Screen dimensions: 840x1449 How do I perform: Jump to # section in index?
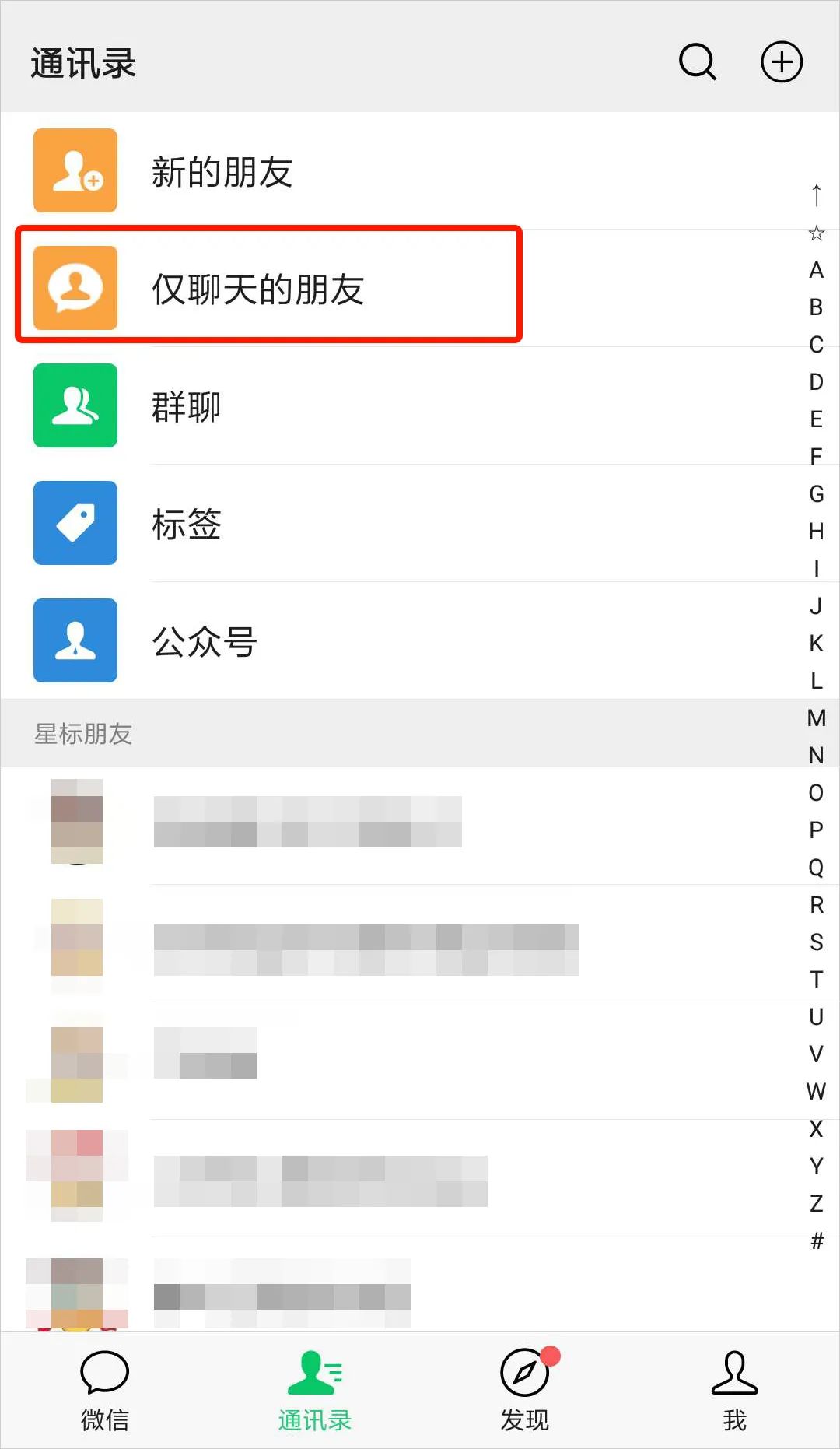coord(816,1240)
